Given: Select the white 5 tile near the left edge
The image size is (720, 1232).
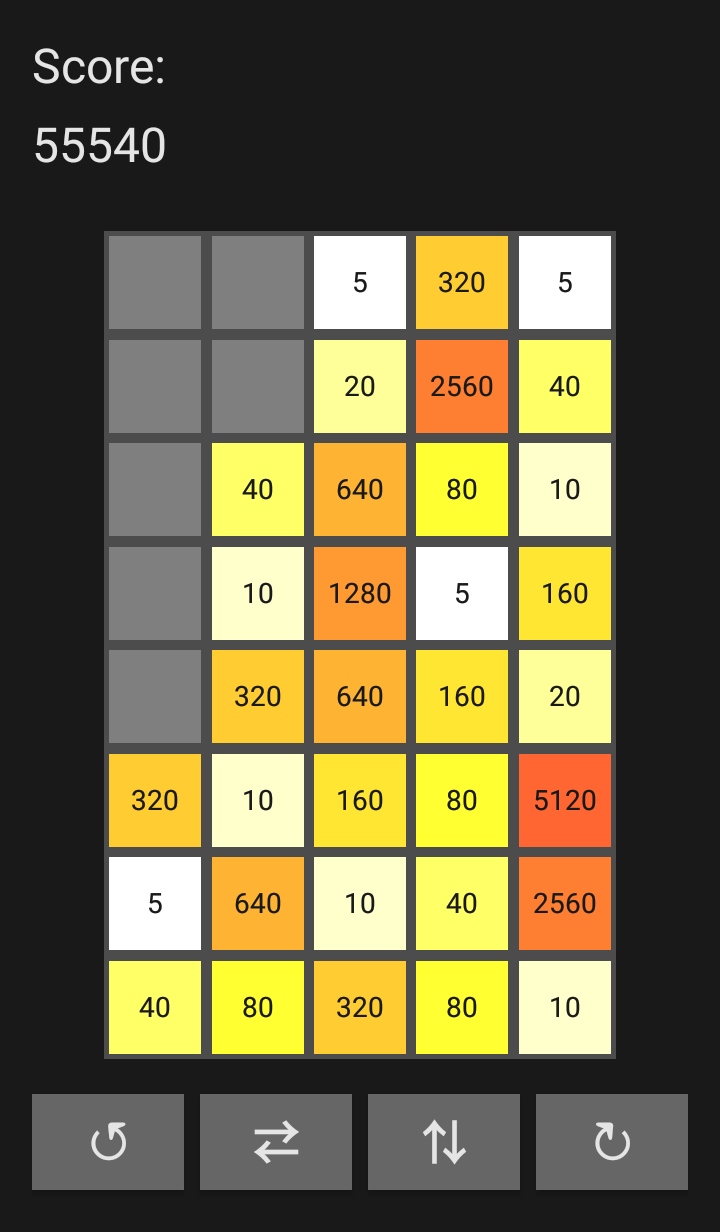Looking at the screenshot, I should click(x=154, y=903).
